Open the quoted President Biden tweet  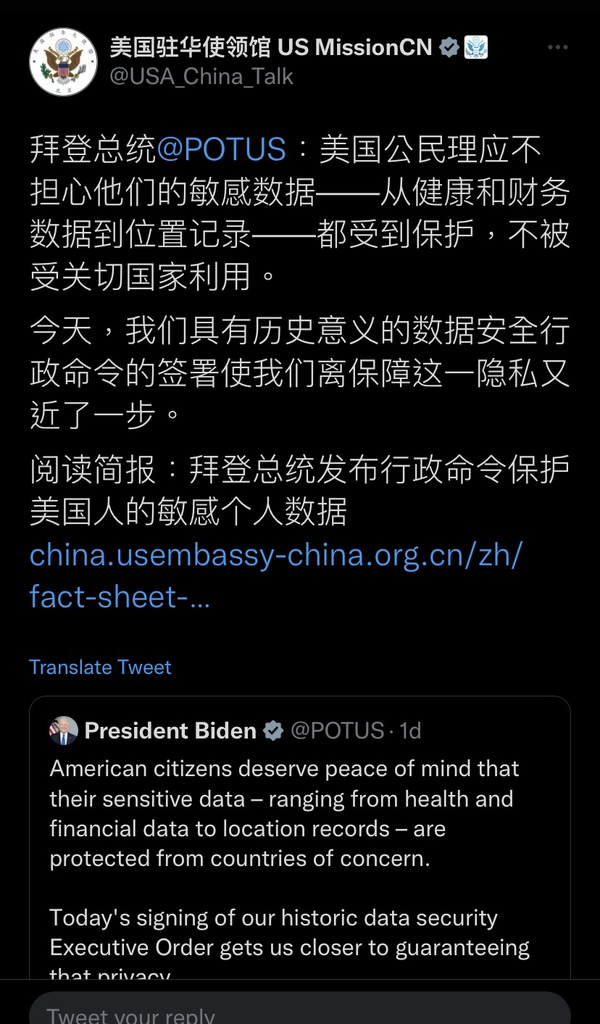299,840
